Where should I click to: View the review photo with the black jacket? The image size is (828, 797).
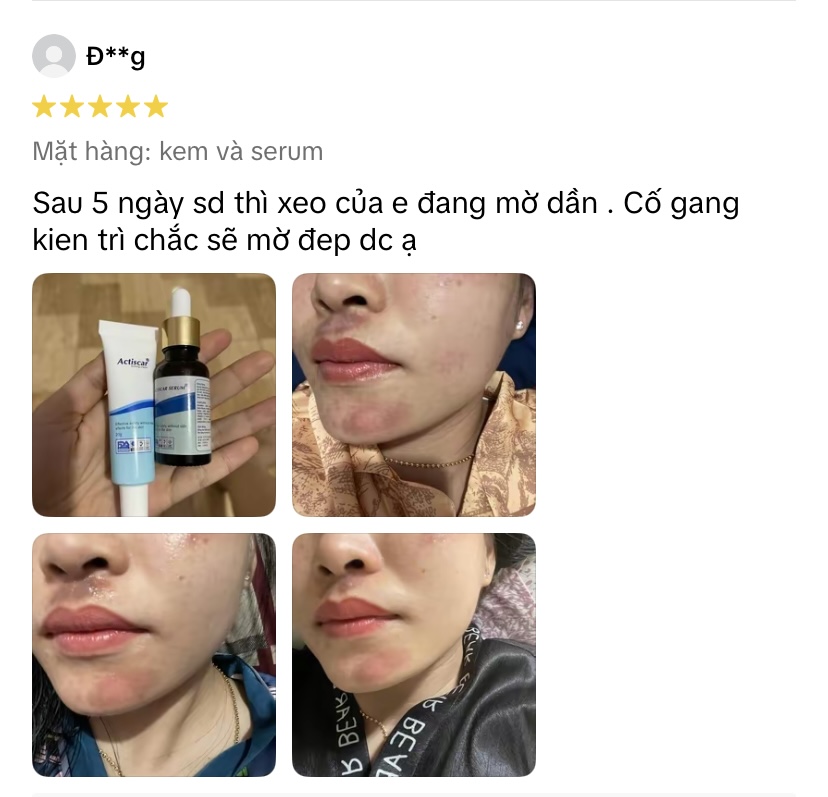(413, 654)
